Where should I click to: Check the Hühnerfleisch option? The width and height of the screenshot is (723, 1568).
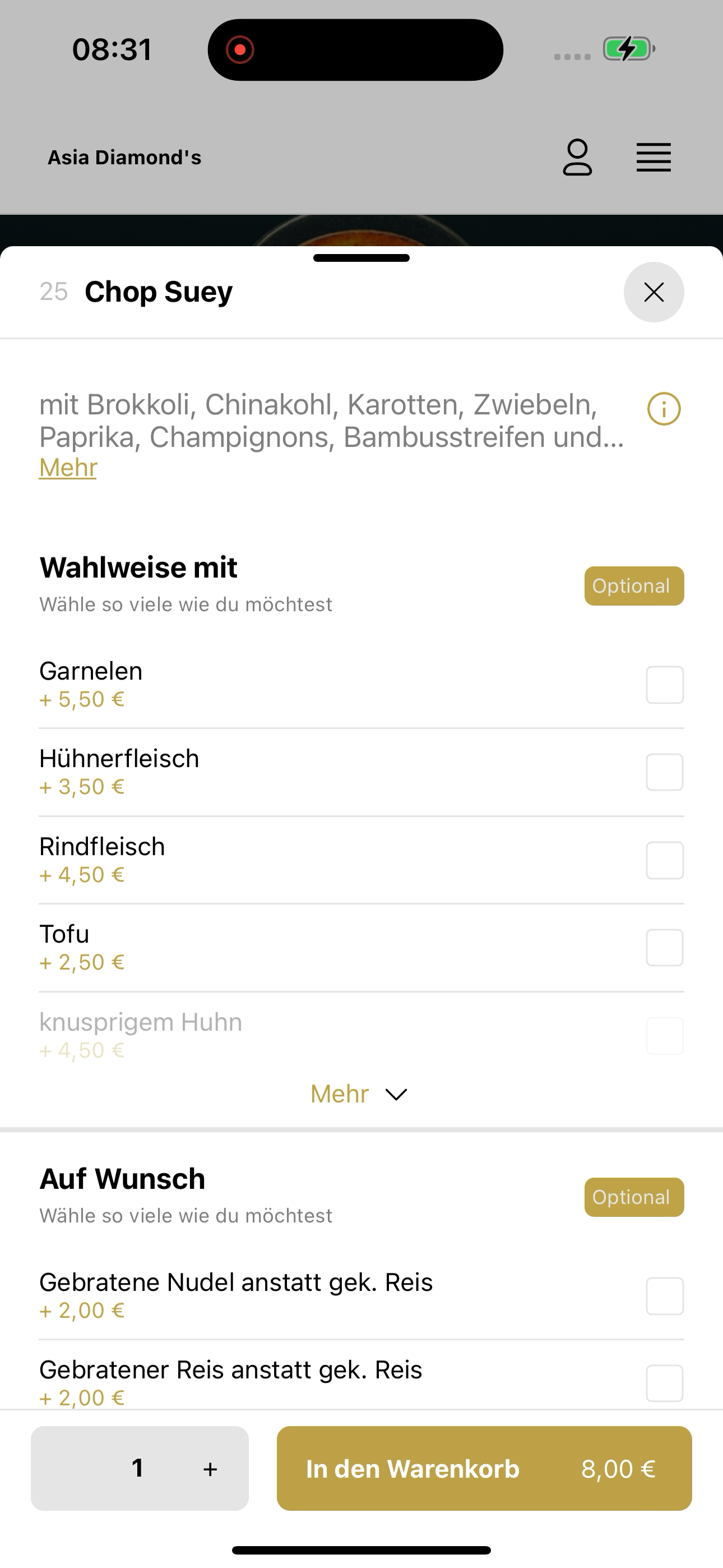click(x=665, y=772)
